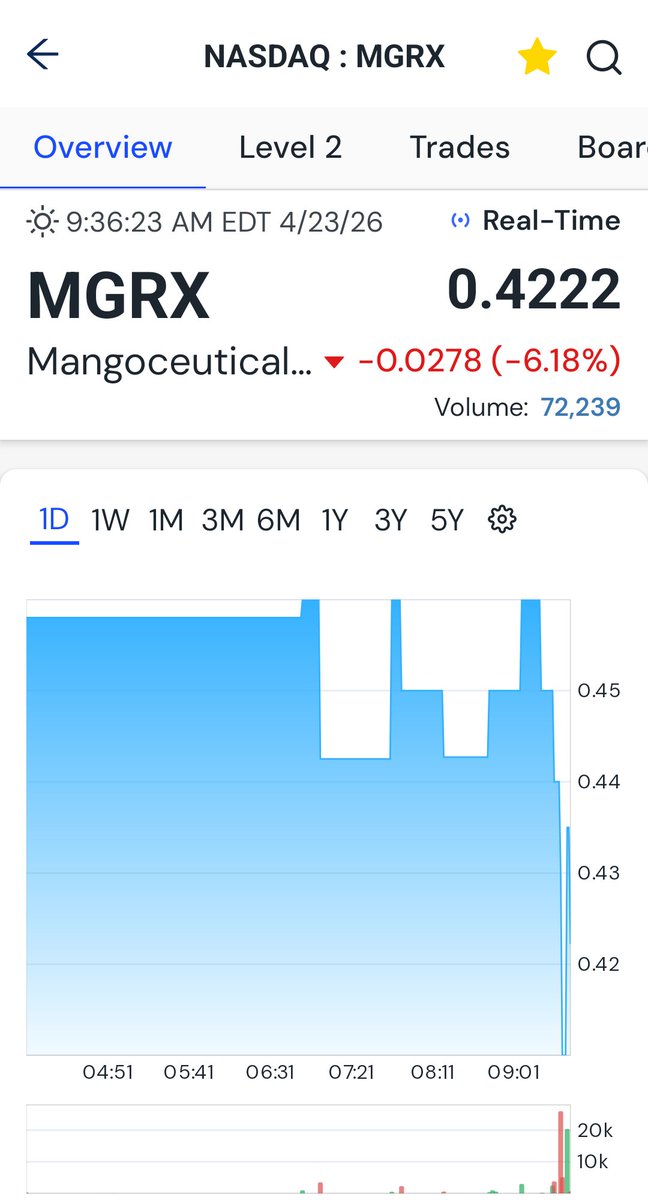Change chart to 3M range

(x=222, y=520)
